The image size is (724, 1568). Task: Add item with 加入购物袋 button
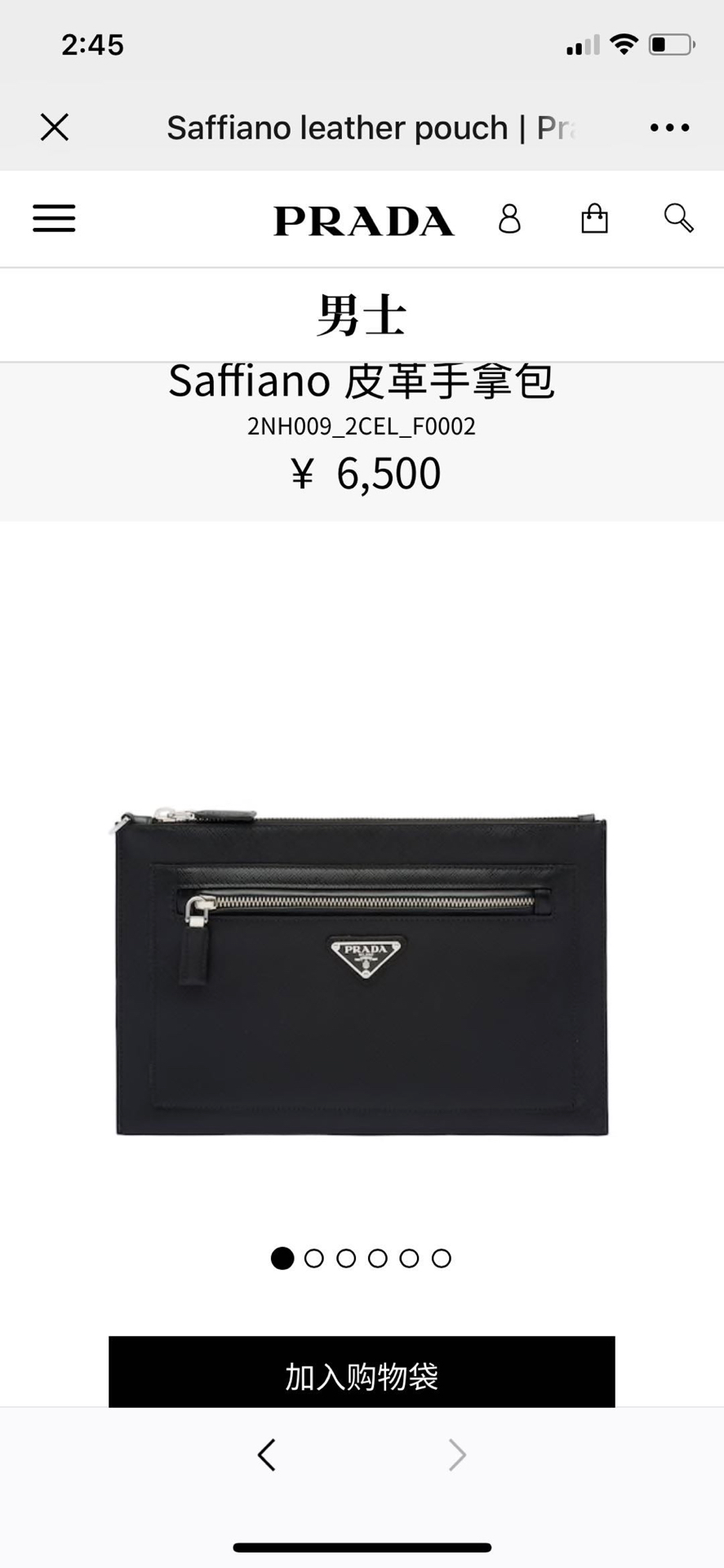[362, 1374]
